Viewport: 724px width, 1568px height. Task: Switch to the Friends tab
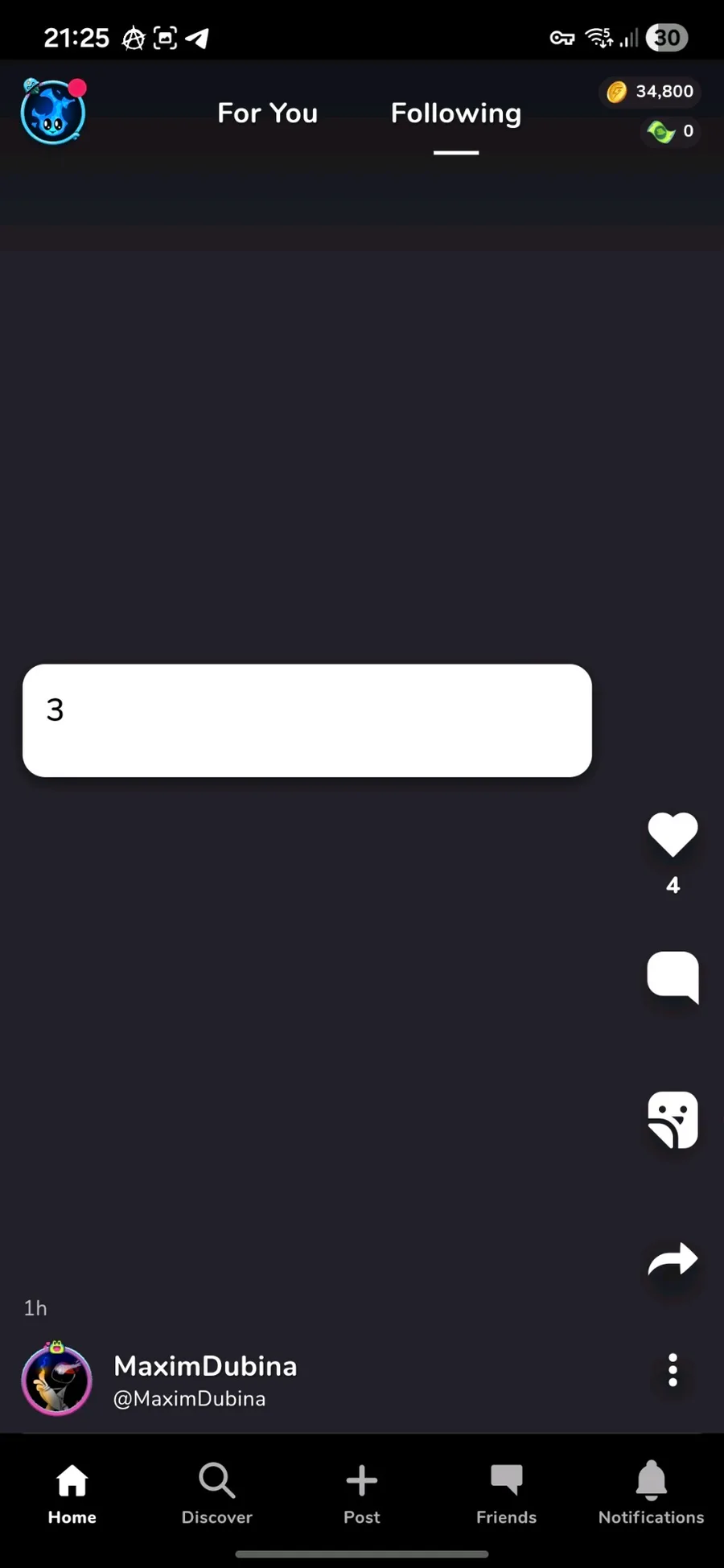pos(507,1493)
